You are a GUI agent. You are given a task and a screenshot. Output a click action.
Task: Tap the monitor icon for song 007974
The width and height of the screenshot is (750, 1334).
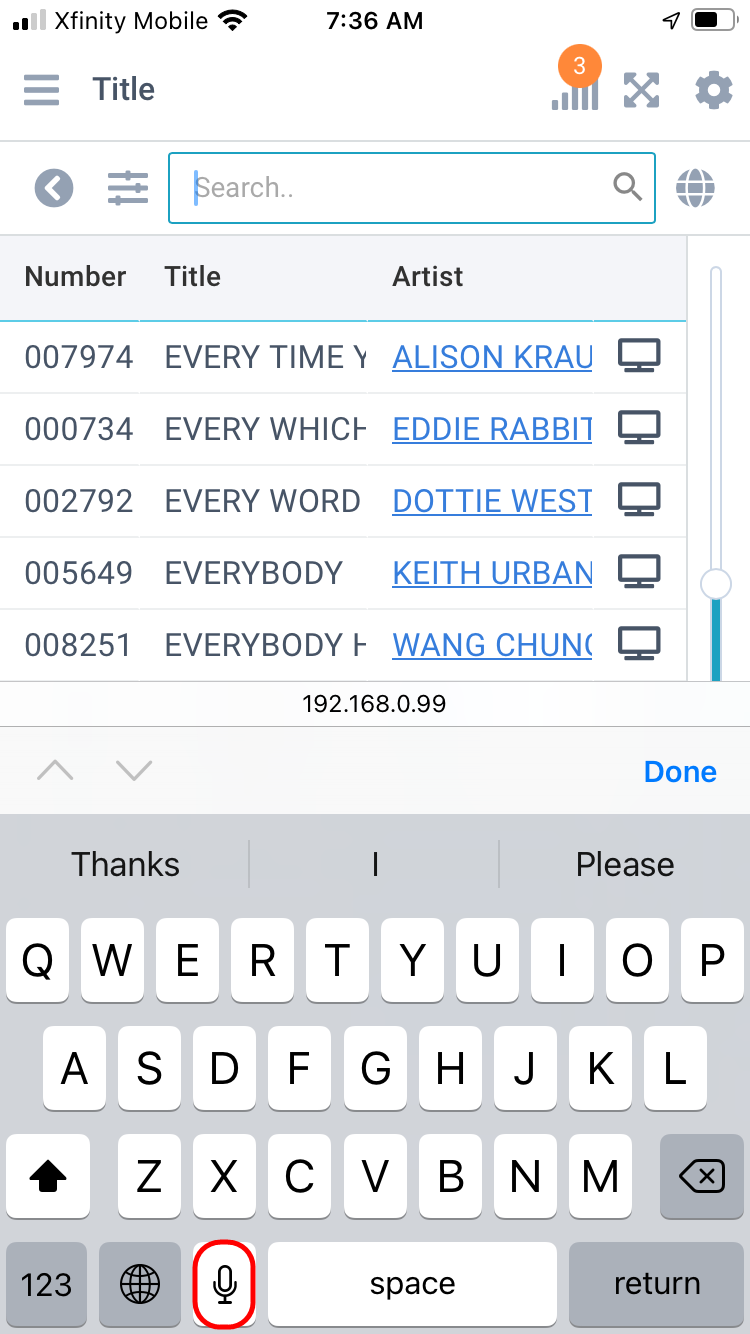click(x=639, y=356)
